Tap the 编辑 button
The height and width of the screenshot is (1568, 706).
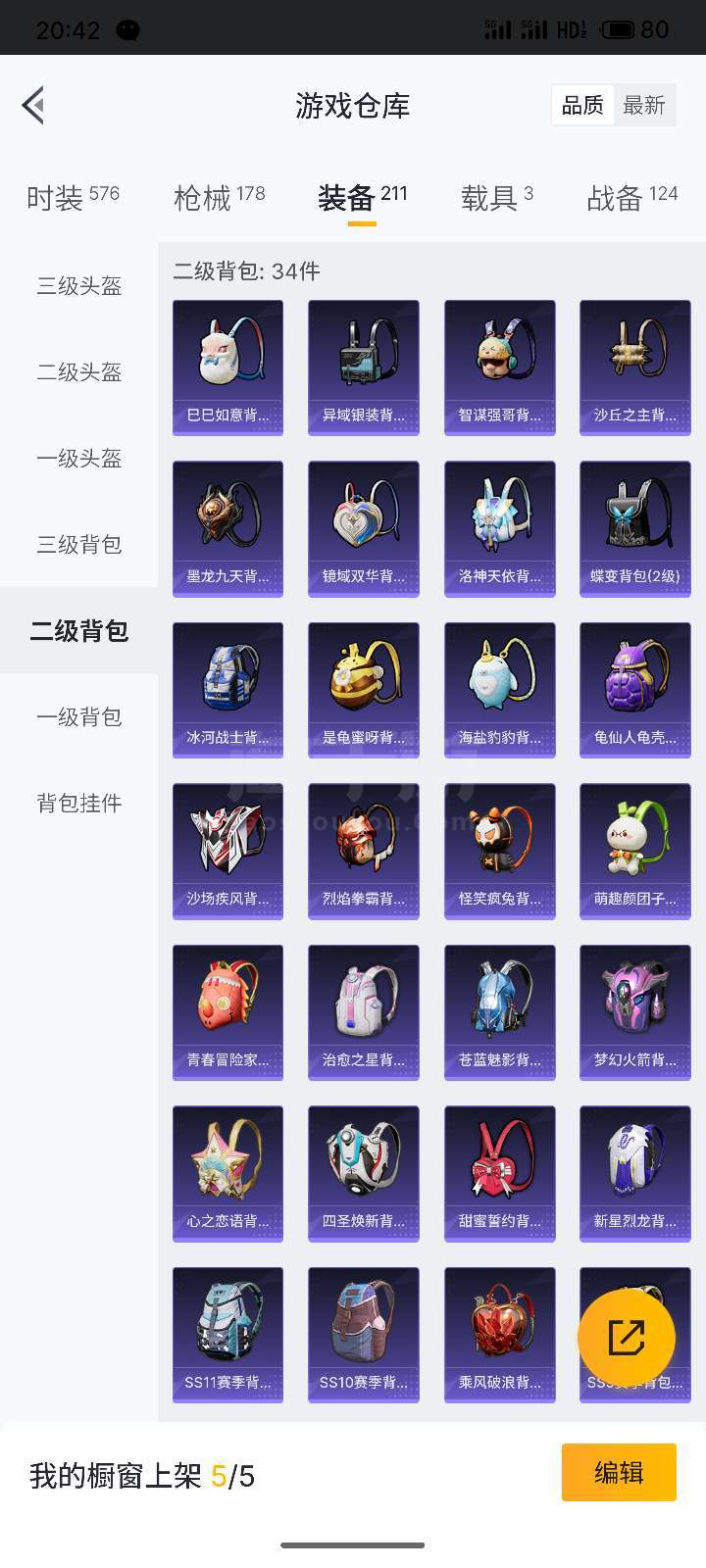pyautogui.click(x=619, y=1472)
